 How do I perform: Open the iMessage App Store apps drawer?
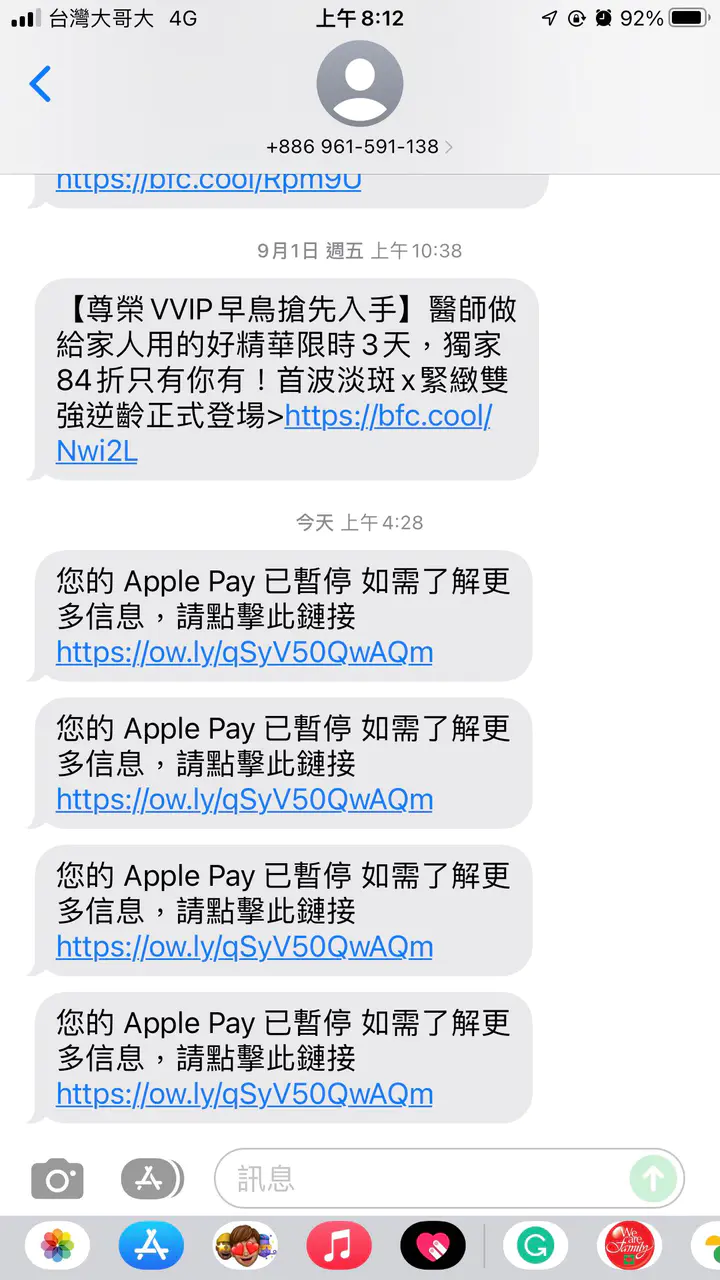[150, 1178]
